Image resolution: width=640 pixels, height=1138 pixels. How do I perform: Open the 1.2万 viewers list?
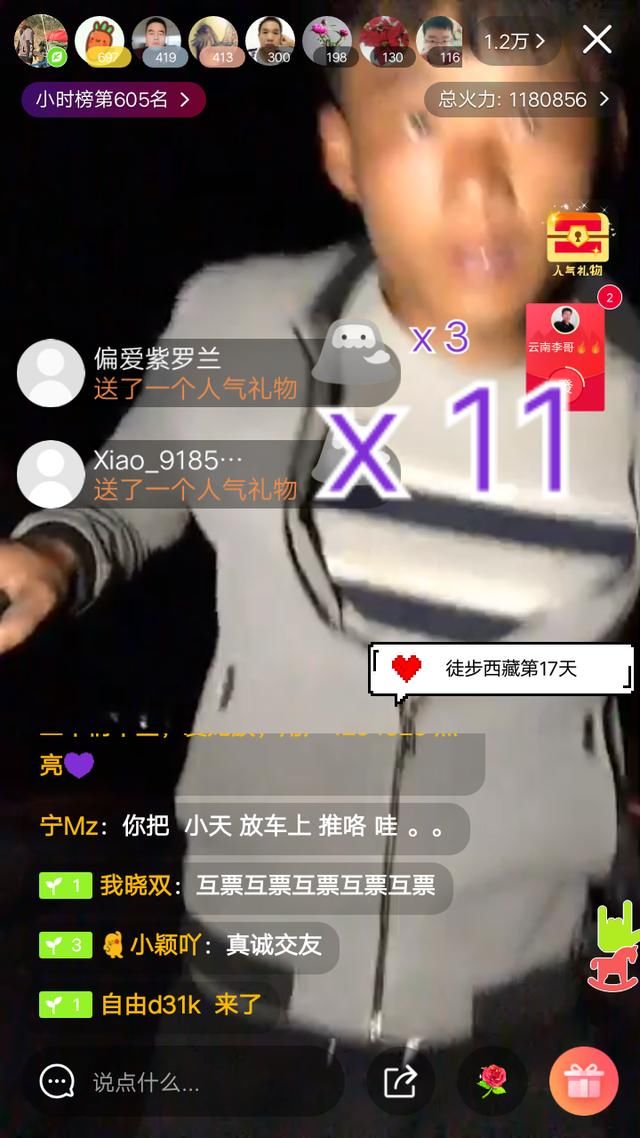[514, 42]
